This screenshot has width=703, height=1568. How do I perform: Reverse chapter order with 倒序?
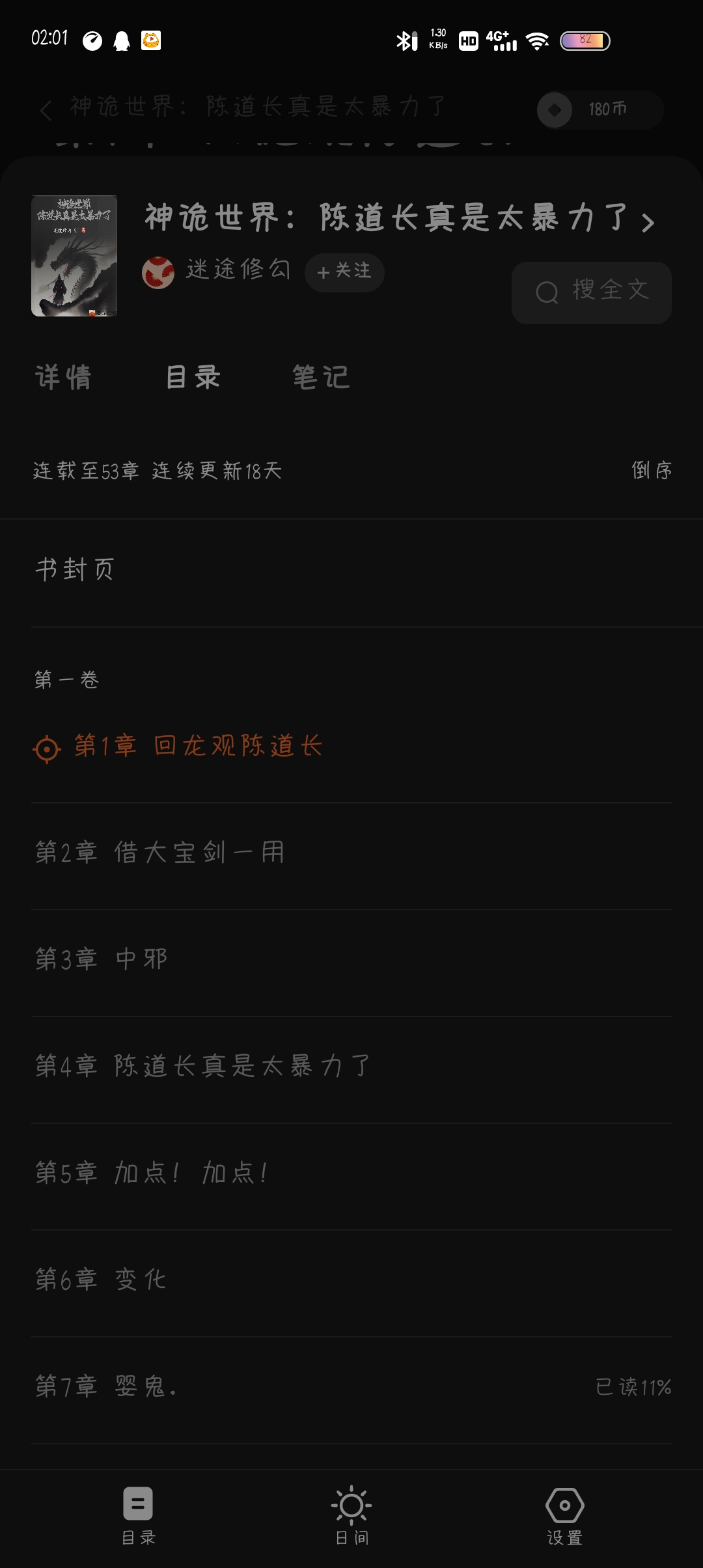click(x=651, y=470)
